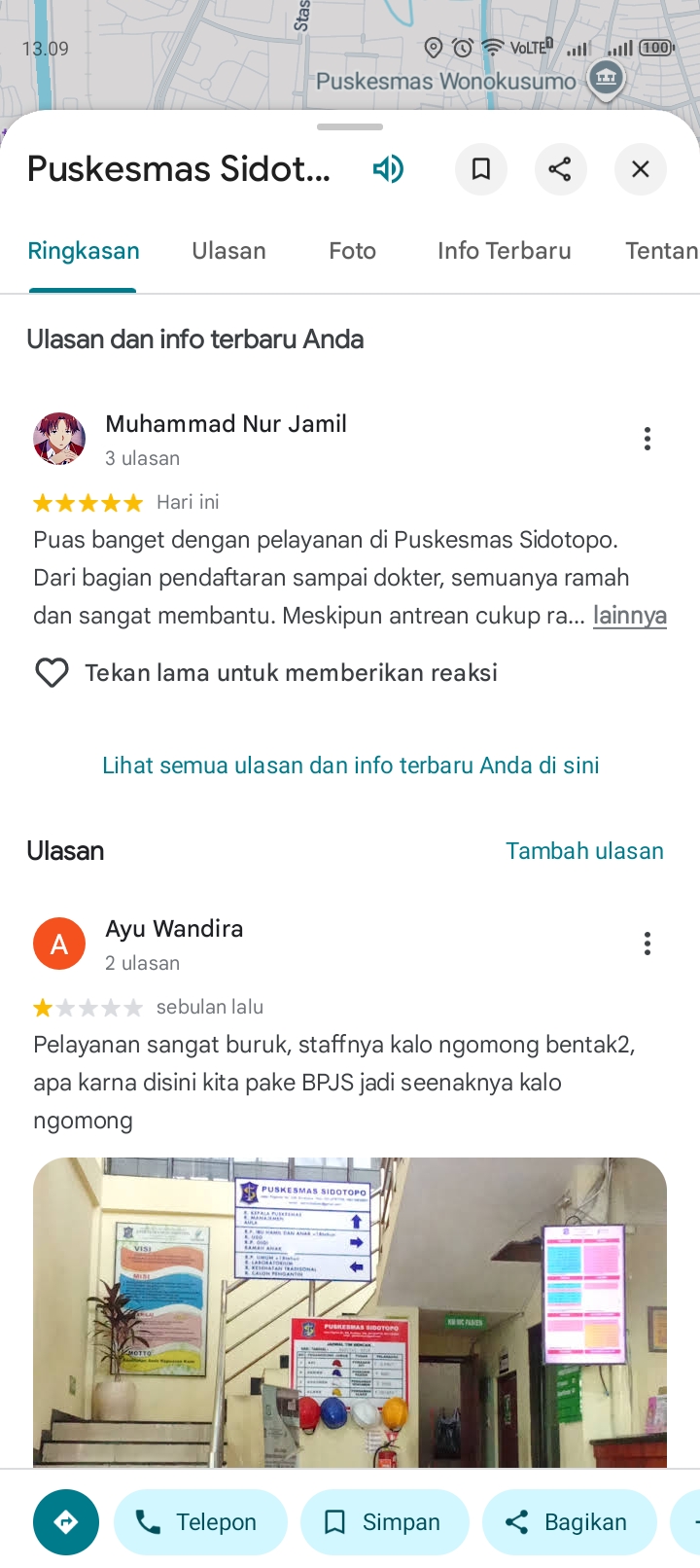Close the Puskesmas Sidotopo place sheet
Image resolution: width=700 pixels, height=1568 pixels.
pos(640,169)
